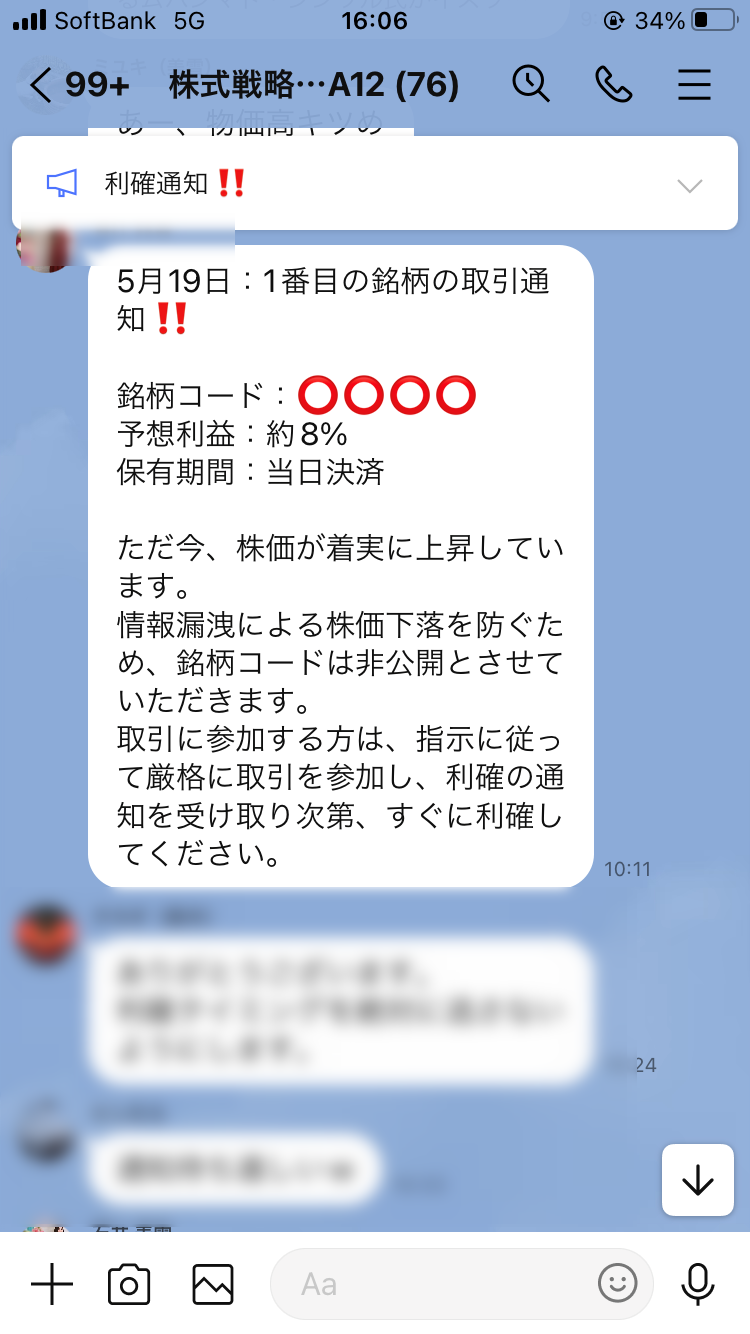This screenshot has height=1334, width=750.
Task: Choose a photo from the gallery
Action: pyautogui.click(x=213, y=1283)
